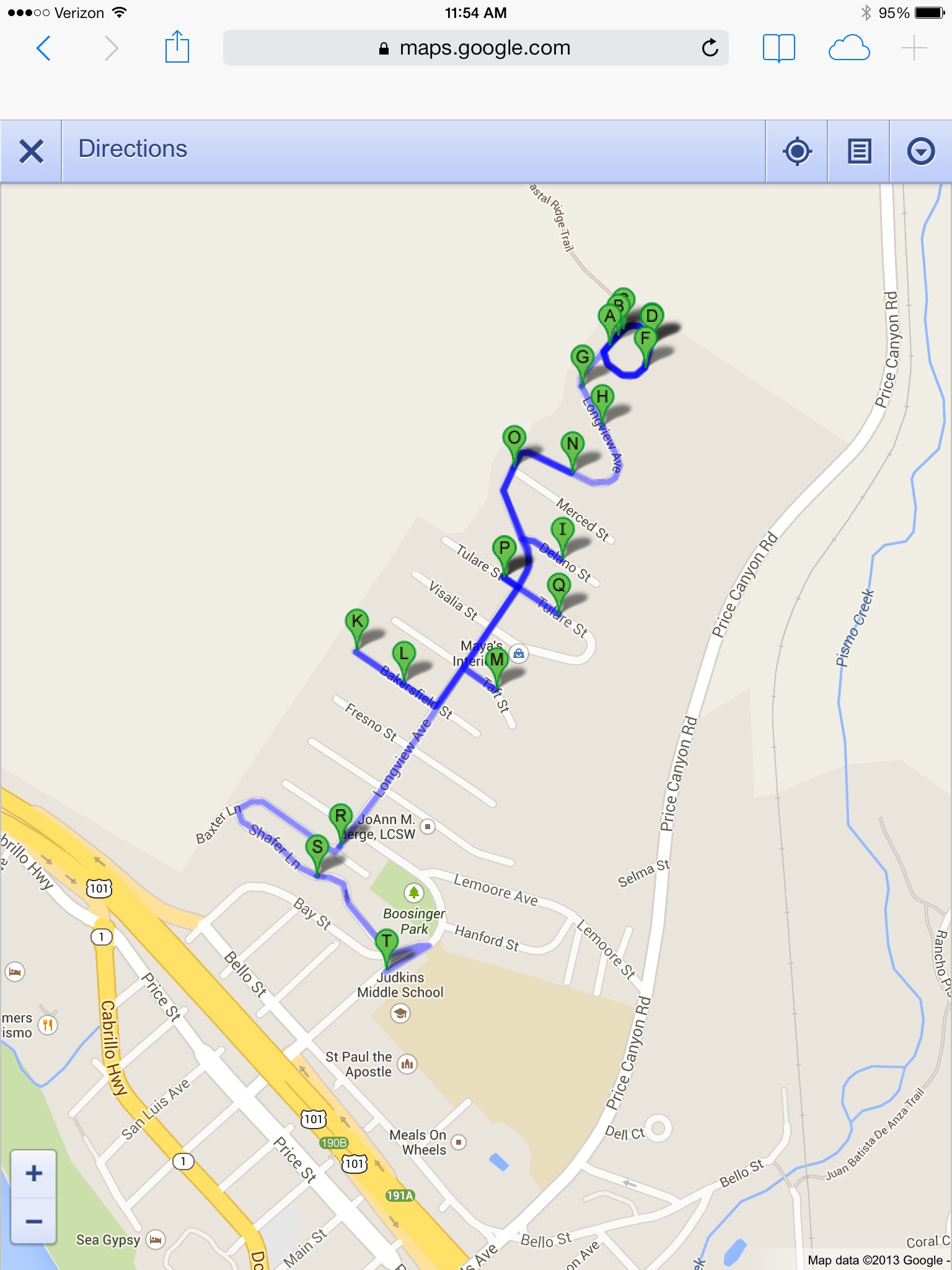Open Boosinger Park place marker
This screenshot has height=1270, width=952.
413,893
